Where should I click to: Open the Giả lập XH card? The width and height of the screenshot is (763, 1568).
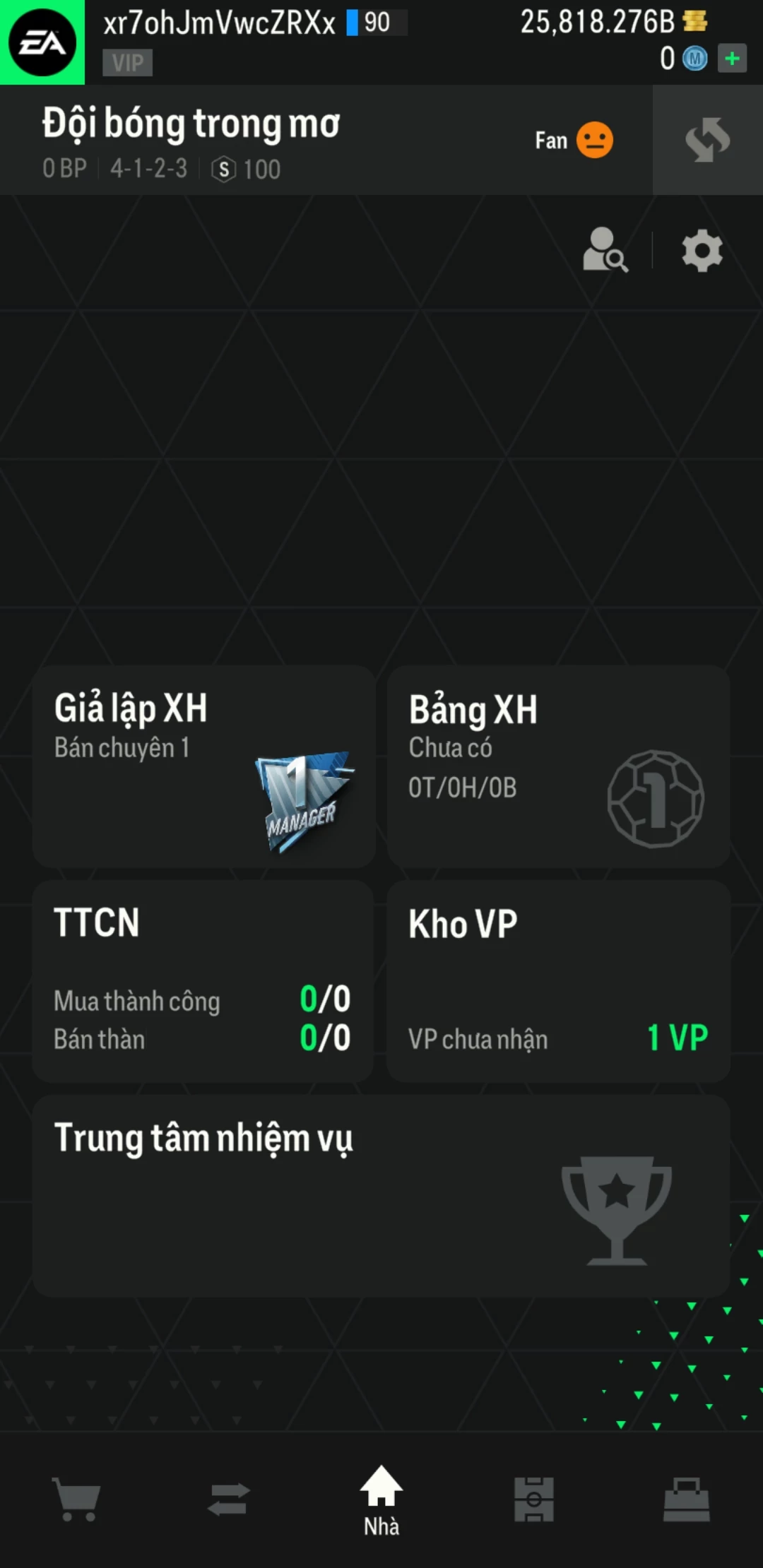click(x=203, y=766)
